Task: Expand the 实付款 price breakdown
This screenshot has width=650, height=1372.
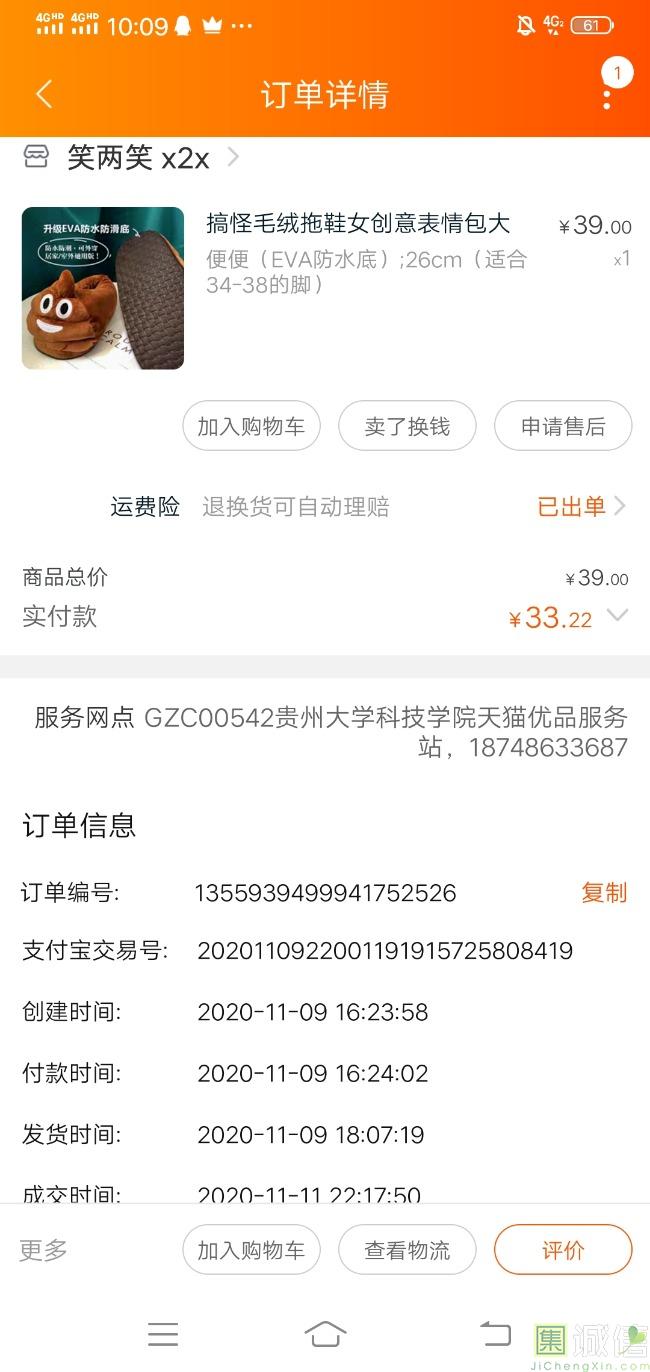Action: coord(617,616)
